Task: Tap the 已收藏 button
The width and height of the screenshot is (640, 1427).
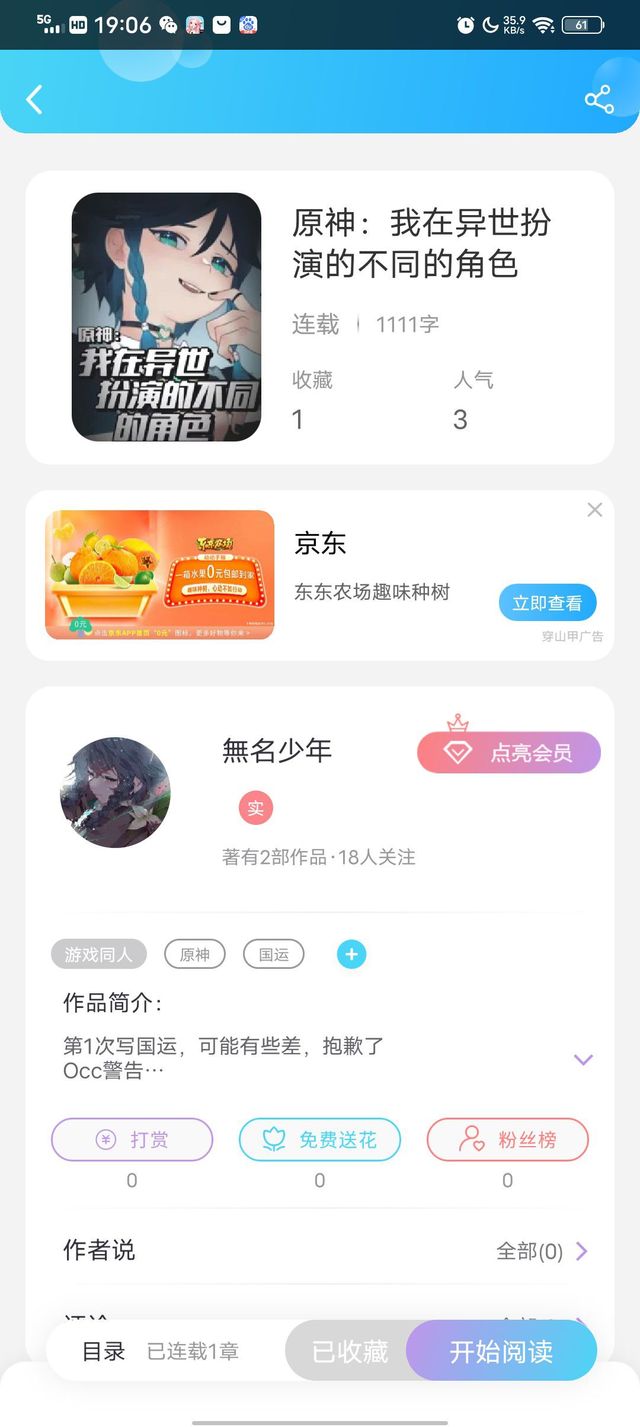Action: 349,1351
